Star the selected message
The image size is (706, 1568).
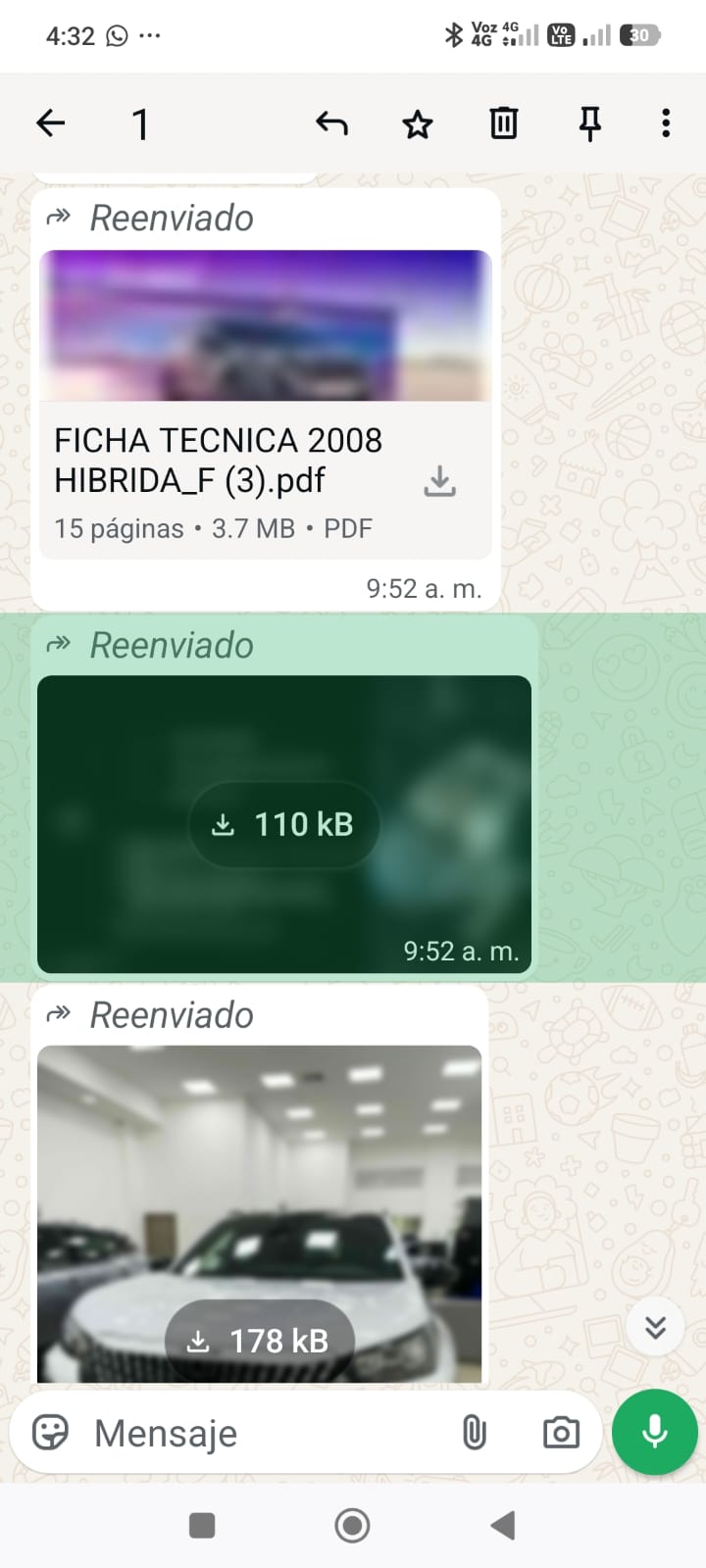(x=418, y=124)
